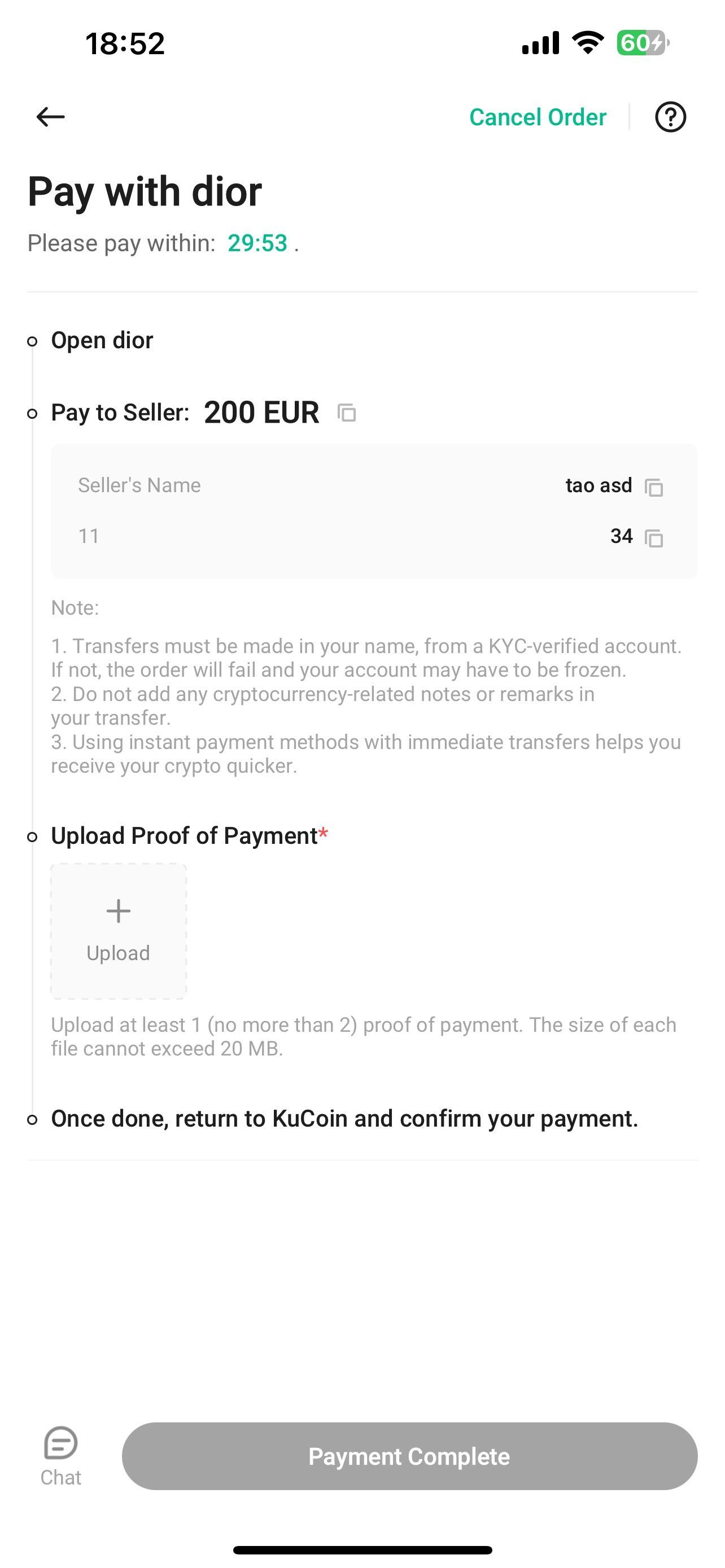
Task: Copy seller's name tao asd
Action: tap(654, 487)
